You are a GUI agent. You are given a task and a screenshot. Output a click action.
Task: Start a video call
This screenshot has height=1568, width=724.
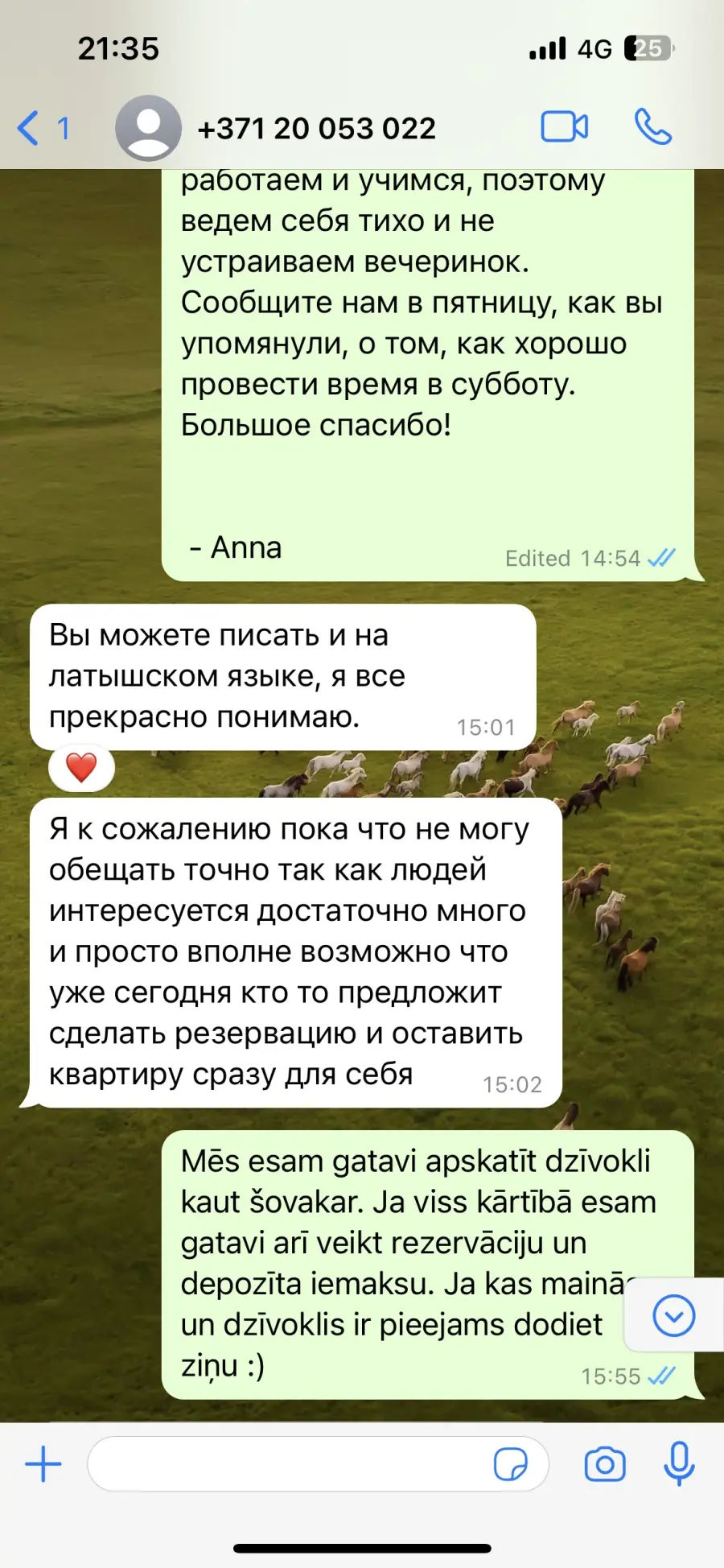(x=564, y=127)
